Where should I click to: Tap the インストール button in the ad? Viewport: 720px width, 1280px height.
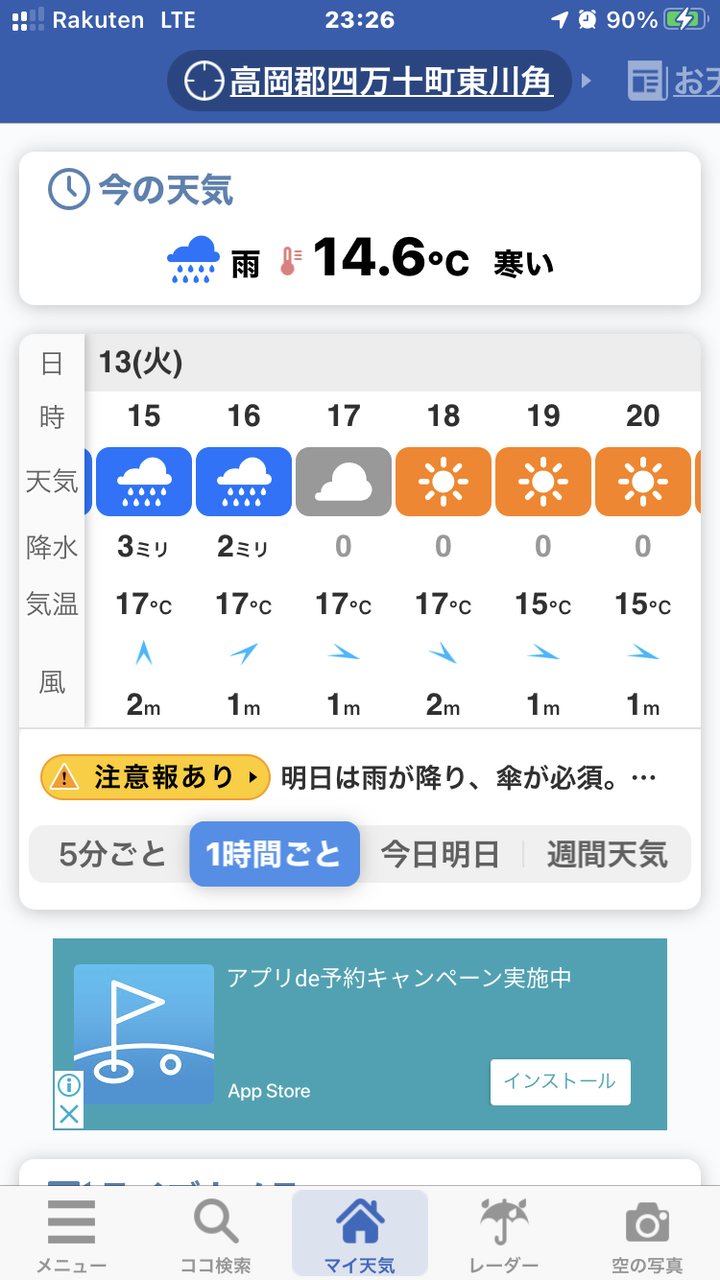[x=560, y=1081]
